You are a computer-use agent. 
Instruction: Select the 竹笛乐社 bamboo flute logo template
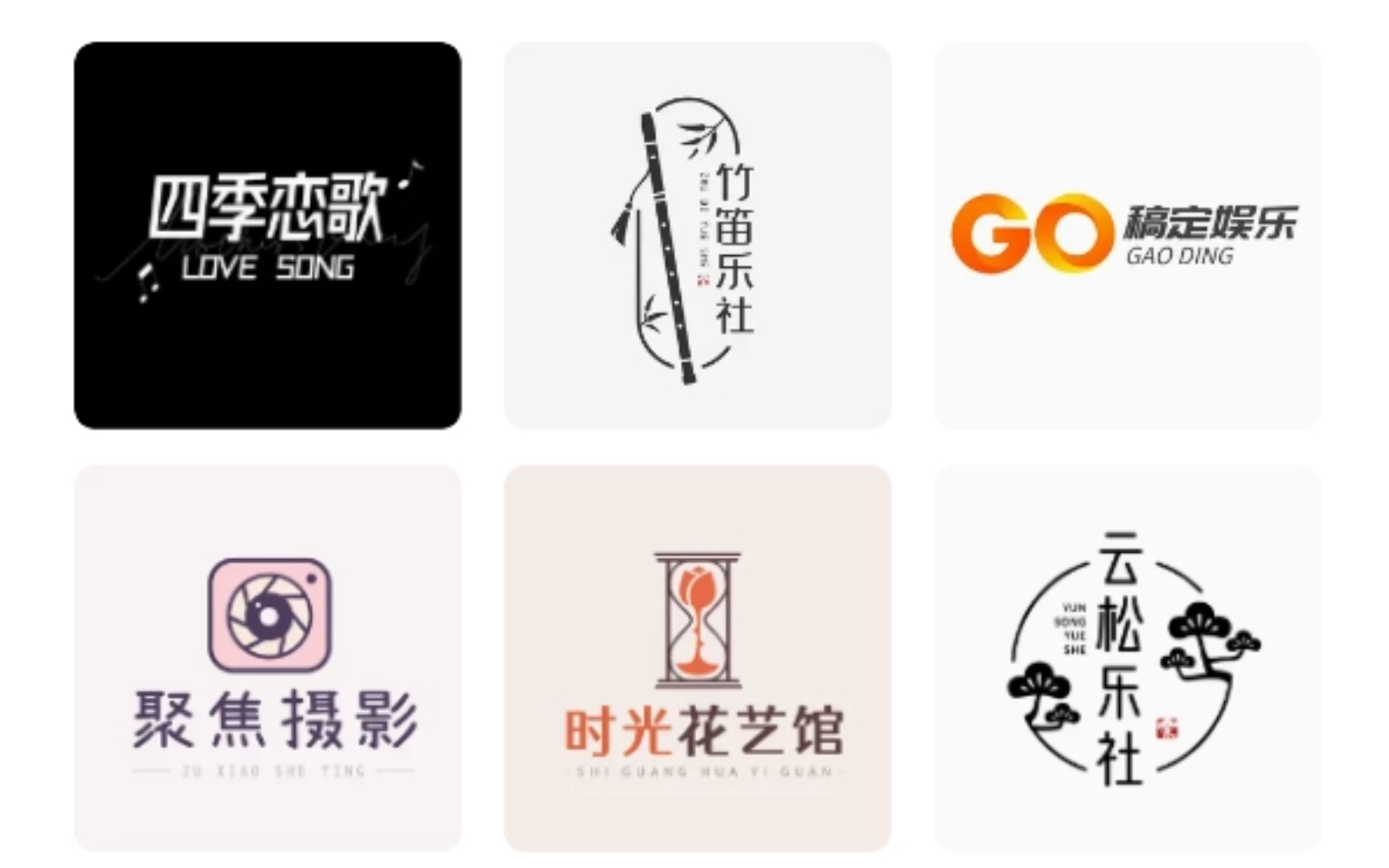[697, 234]
